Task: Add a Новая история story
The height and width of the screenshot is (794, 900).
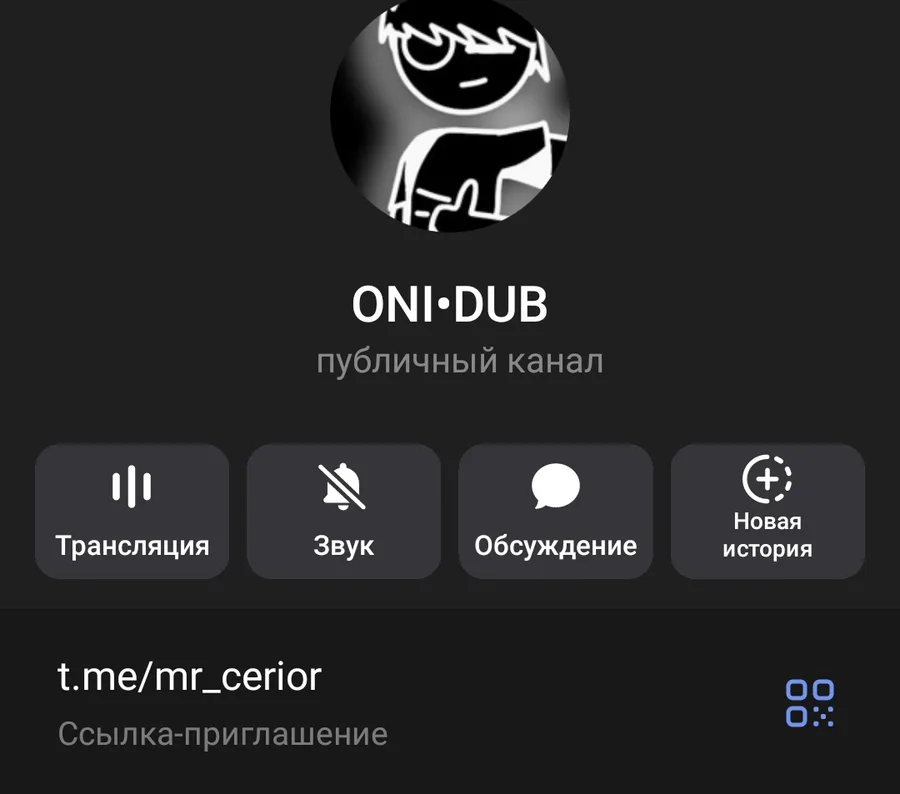Action: [x=767, y=511]
